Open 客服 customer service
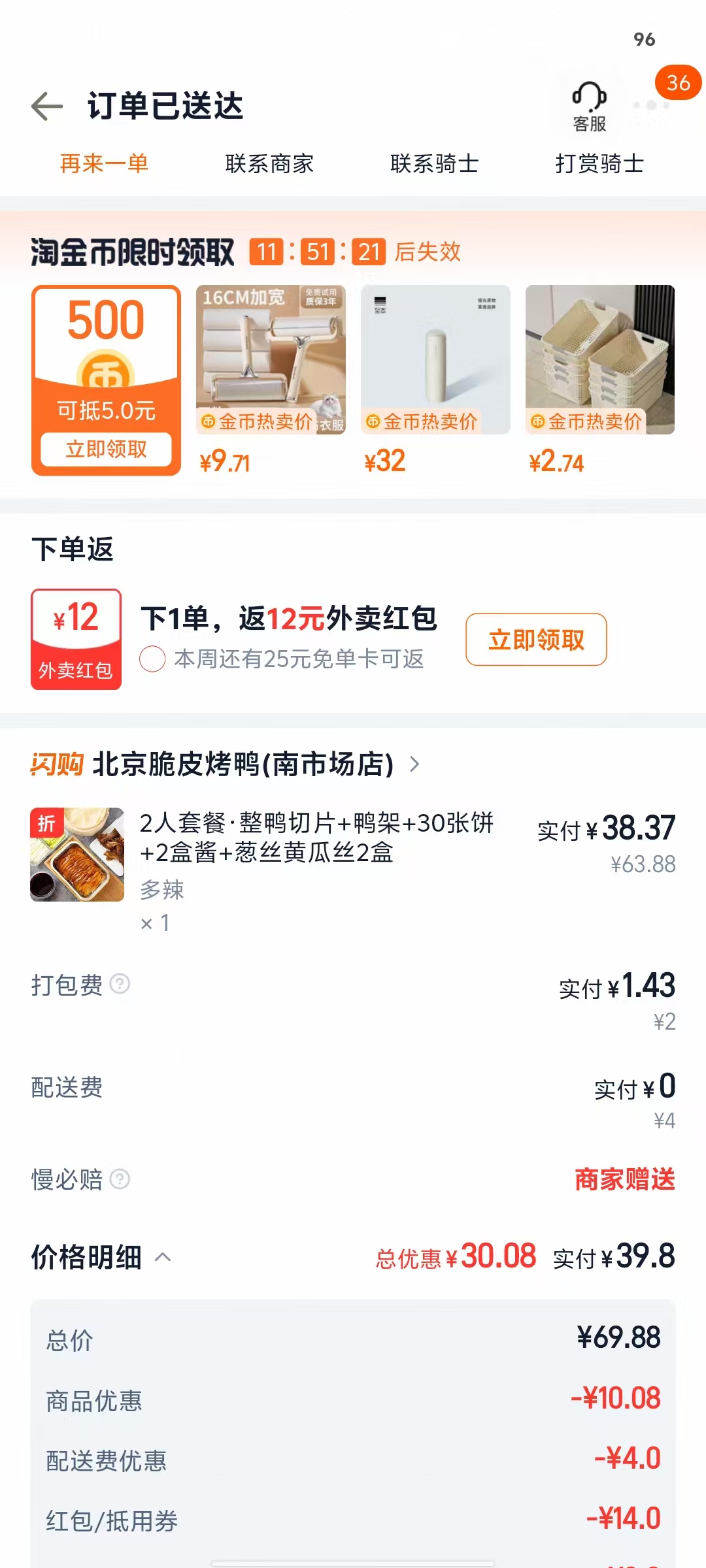Image resolution: width=706 pixels, height=1568 pixels. (x=589, y=107)
